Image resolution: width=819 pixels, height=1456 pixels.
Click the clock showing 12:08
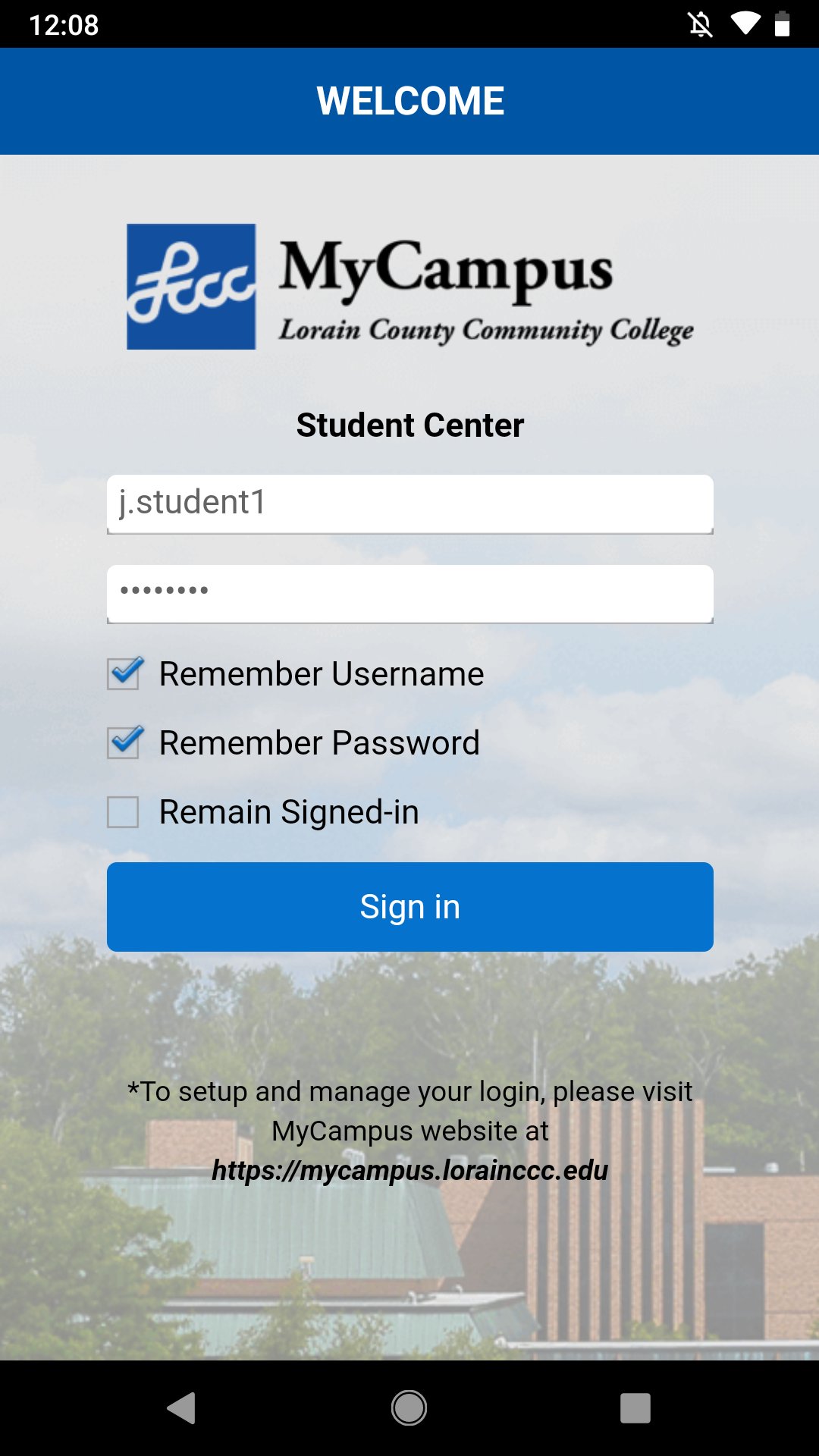point(64,24)
